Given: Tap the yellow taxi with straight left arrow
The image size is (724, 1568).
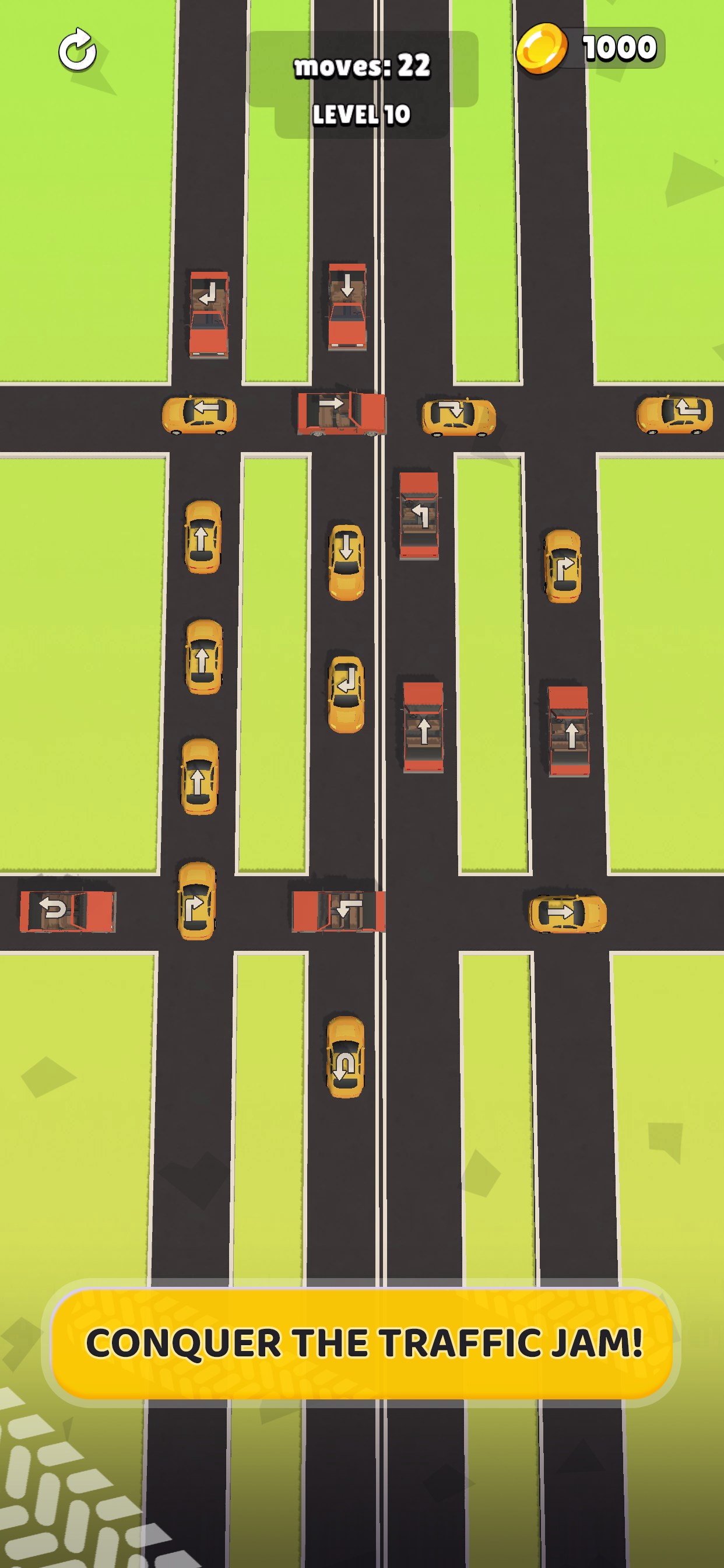Looking at the screenshot, I should click(199, 415).
